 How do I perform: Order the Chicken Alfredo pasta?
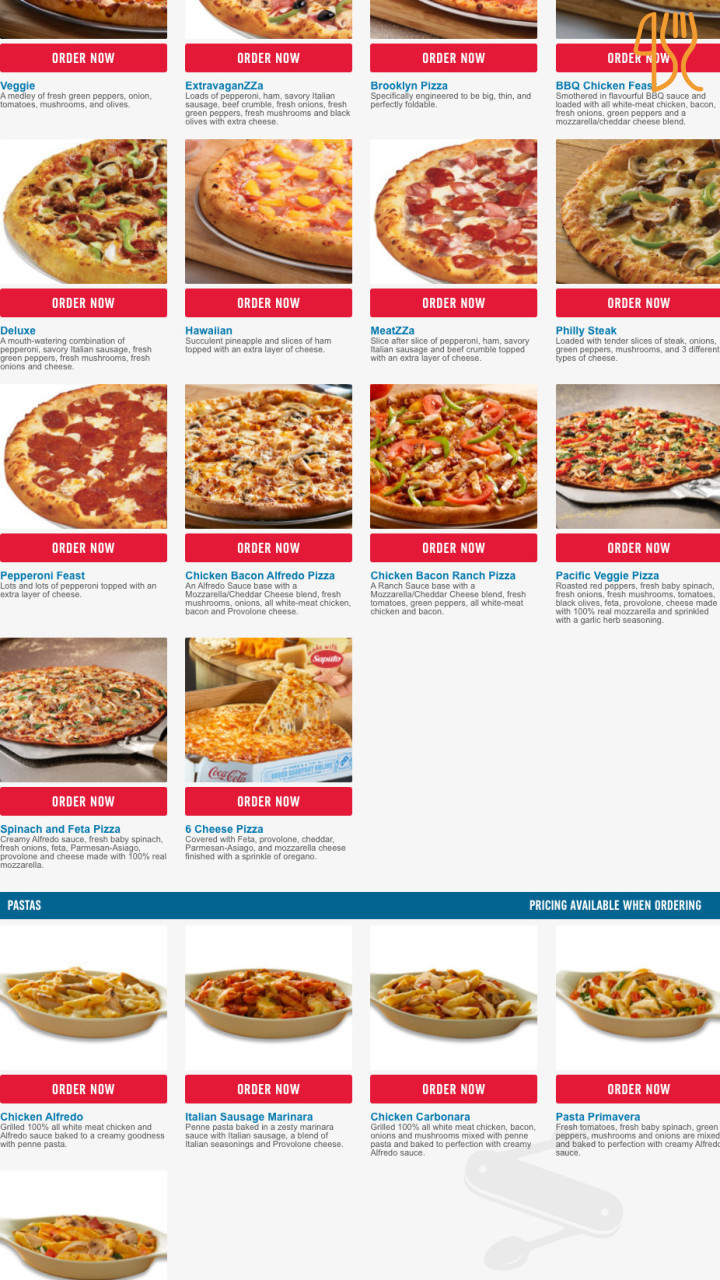[83, 1089]
